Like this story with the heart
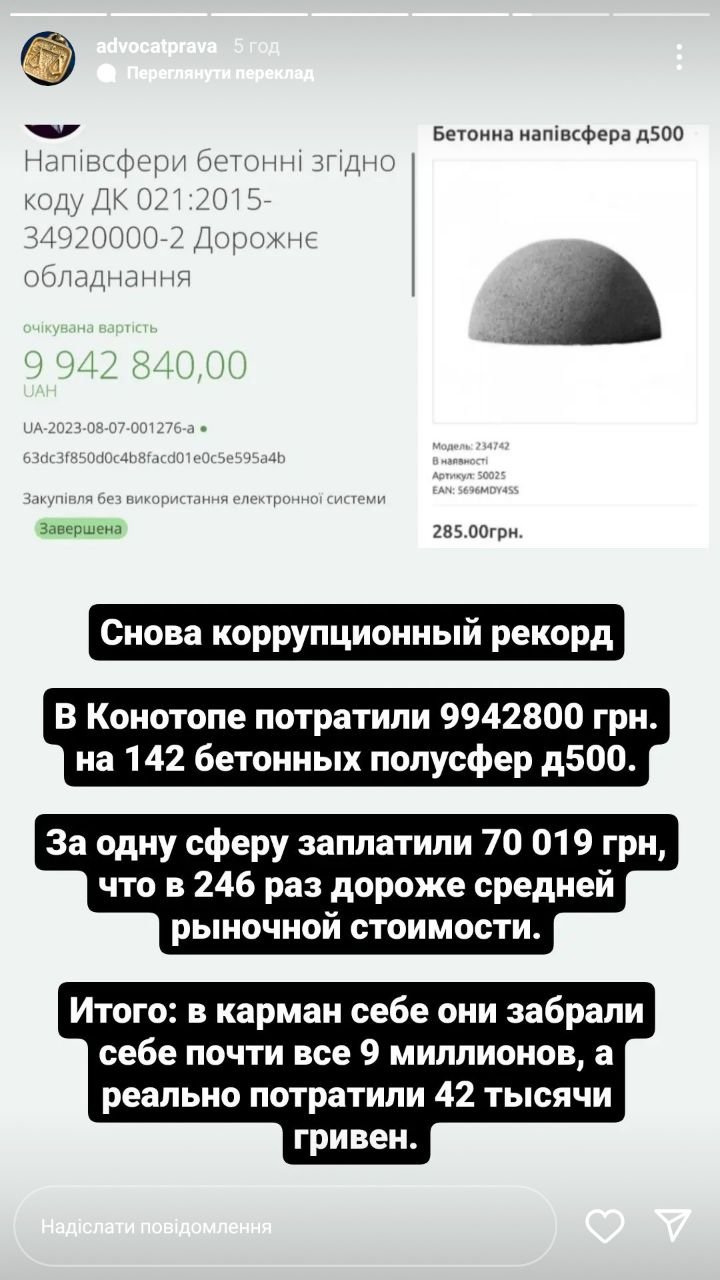 click(605, 1225)
